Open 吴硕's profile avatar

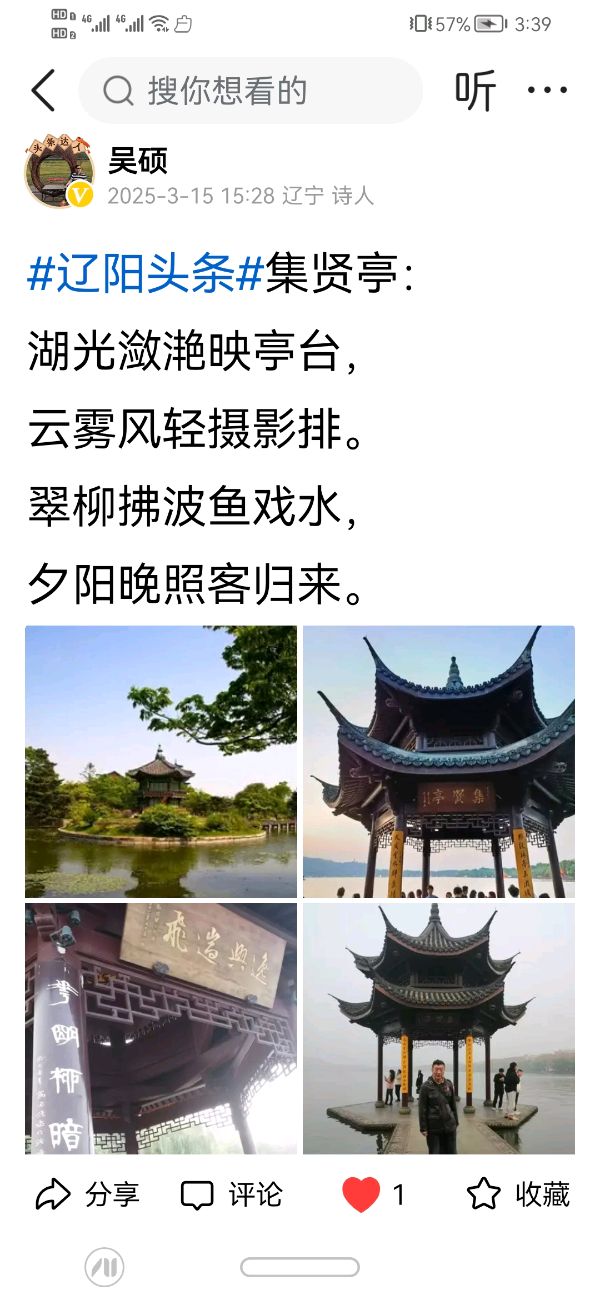tap(59, 174)
